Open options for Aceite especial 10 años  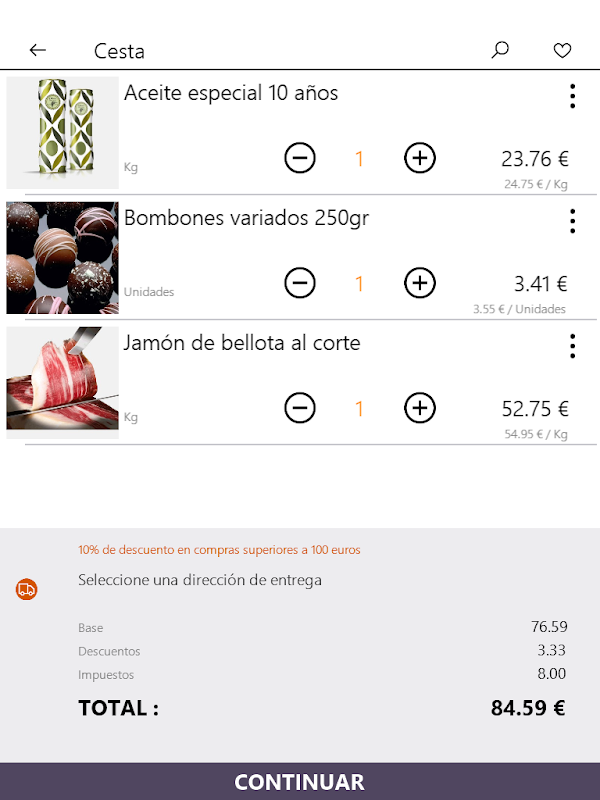point(572,96)
